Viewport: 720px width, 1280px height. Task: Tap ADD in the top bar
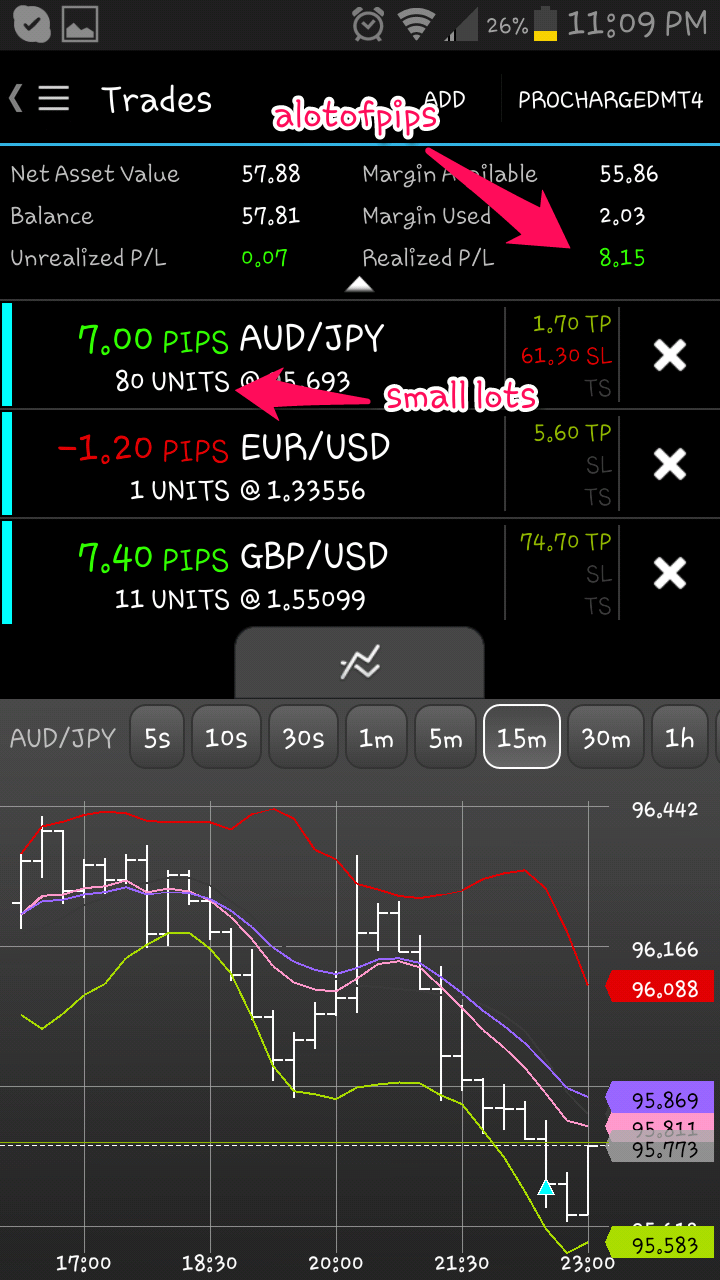coord(444,100)
